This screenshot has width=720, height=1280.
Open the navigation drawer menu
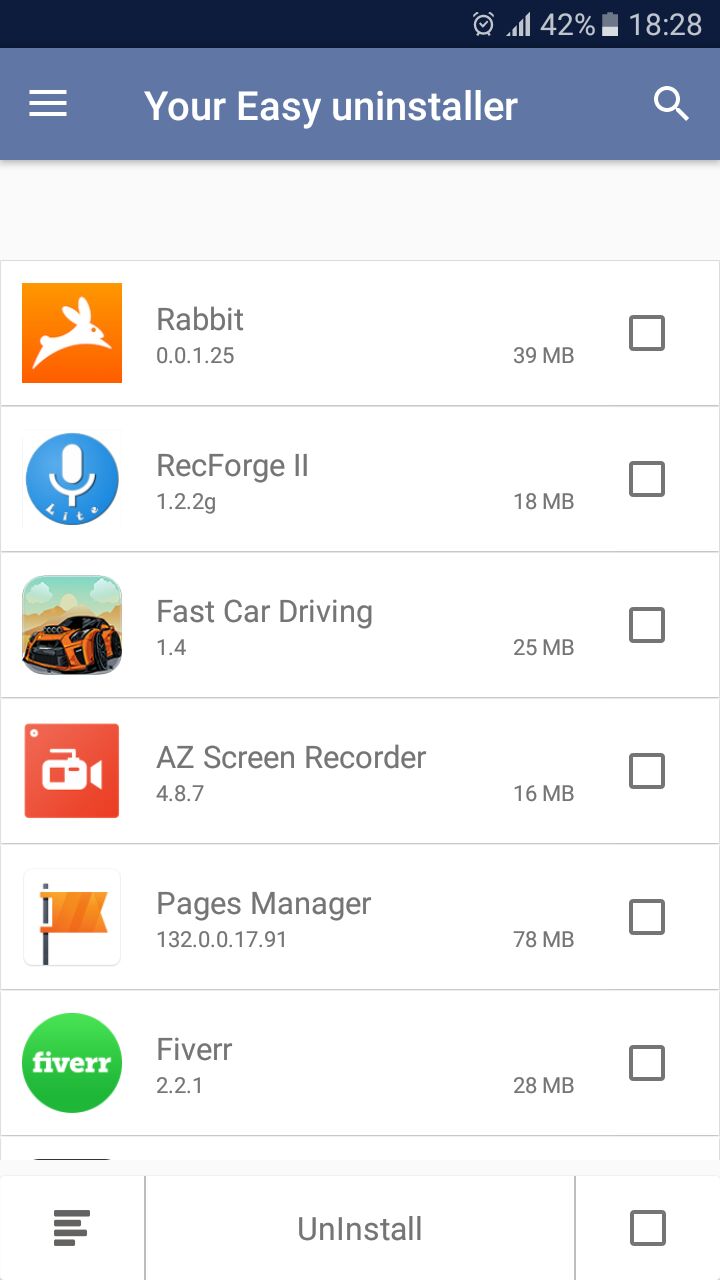[x=47, y=103]
